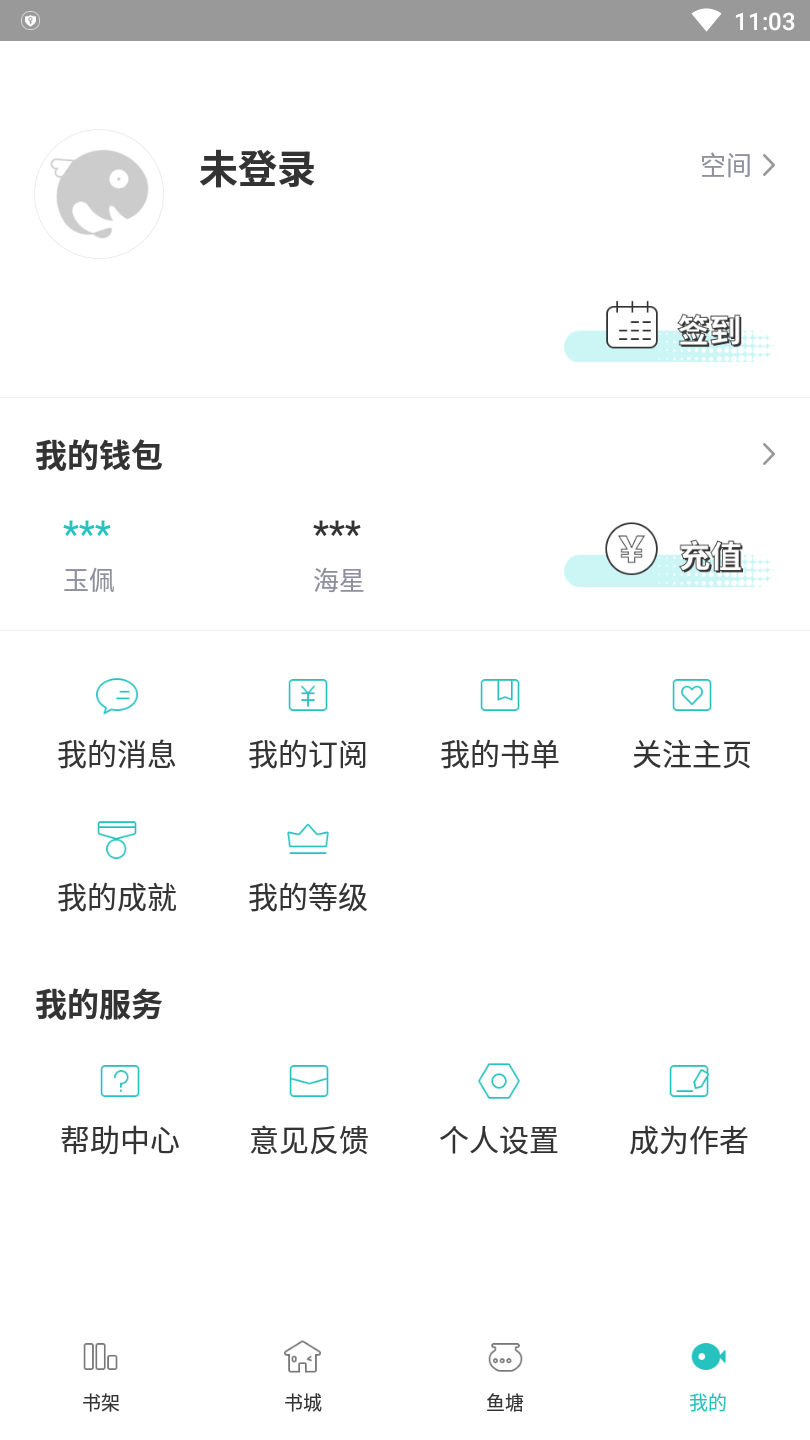810x1440 pixels.
Task: View 我的书单 (My Booklists)
Action: [499, 725]
